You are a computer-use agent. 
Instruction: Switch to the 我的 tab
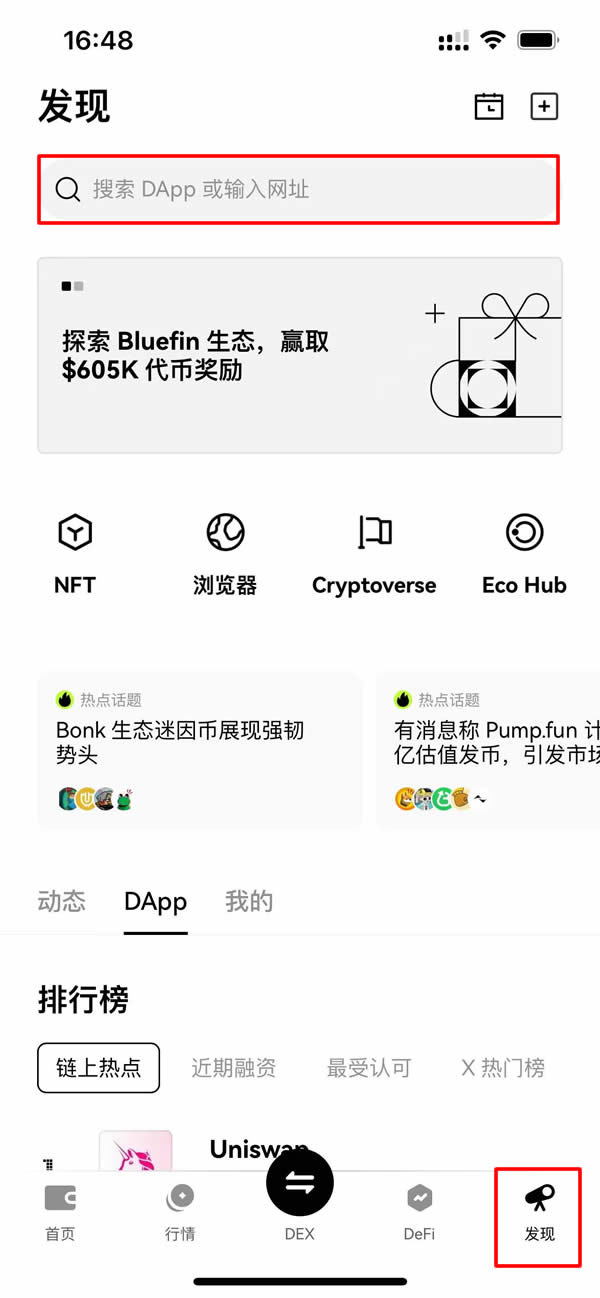click(249, 901)
